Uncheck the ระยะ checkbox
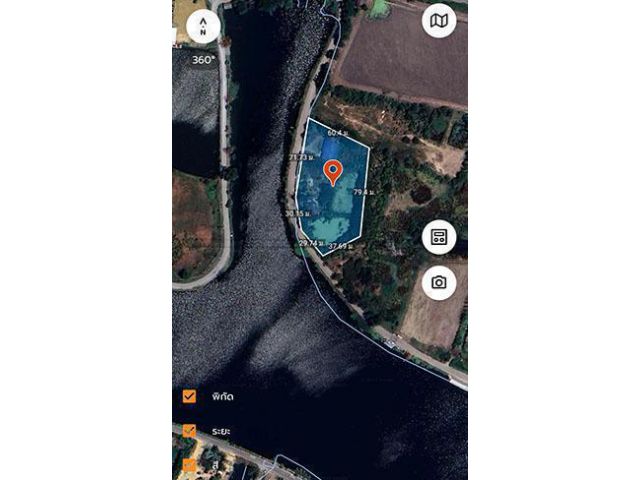Viewport: 640px width, 480px height. (189, 431)
